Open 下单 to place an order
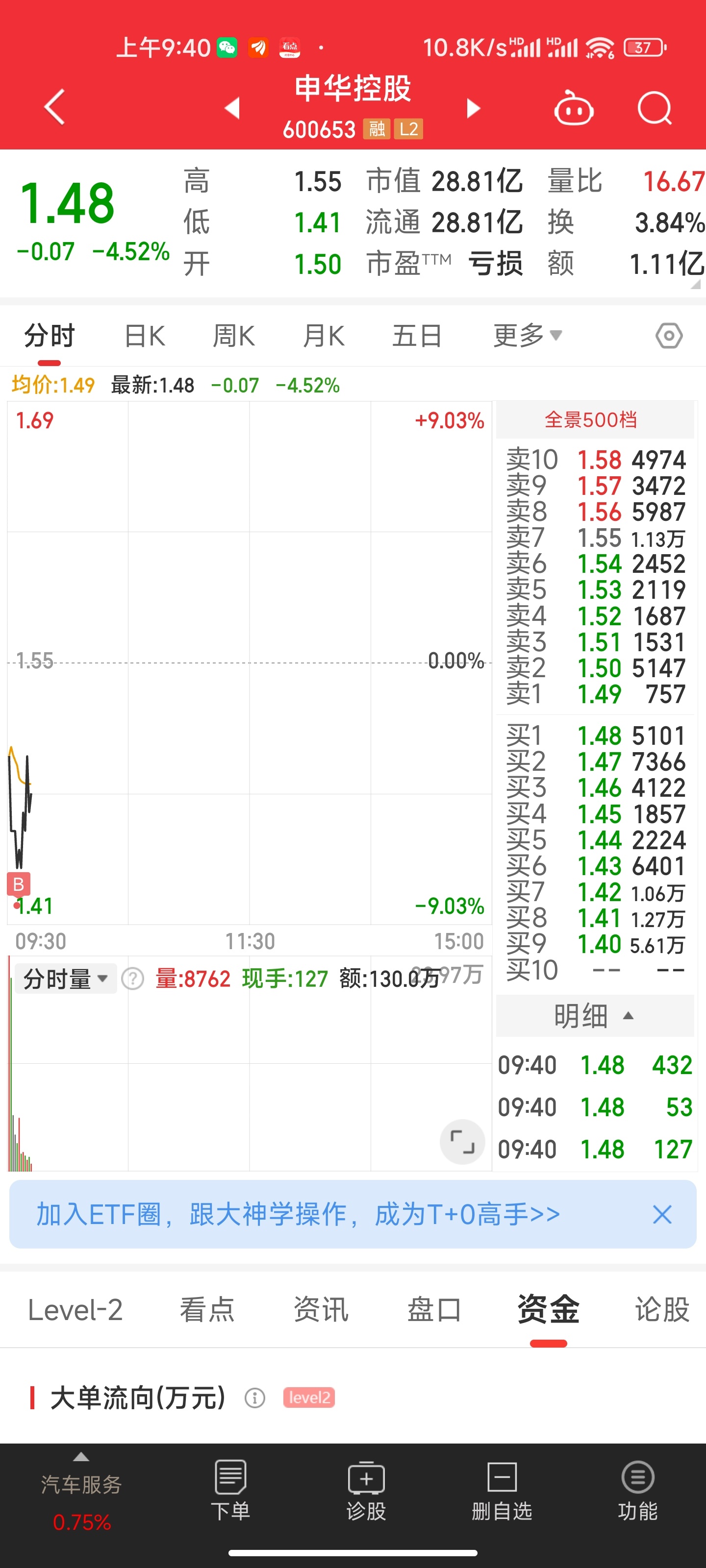Viewport: 706px width, 1568px height. coord(230,1492)
